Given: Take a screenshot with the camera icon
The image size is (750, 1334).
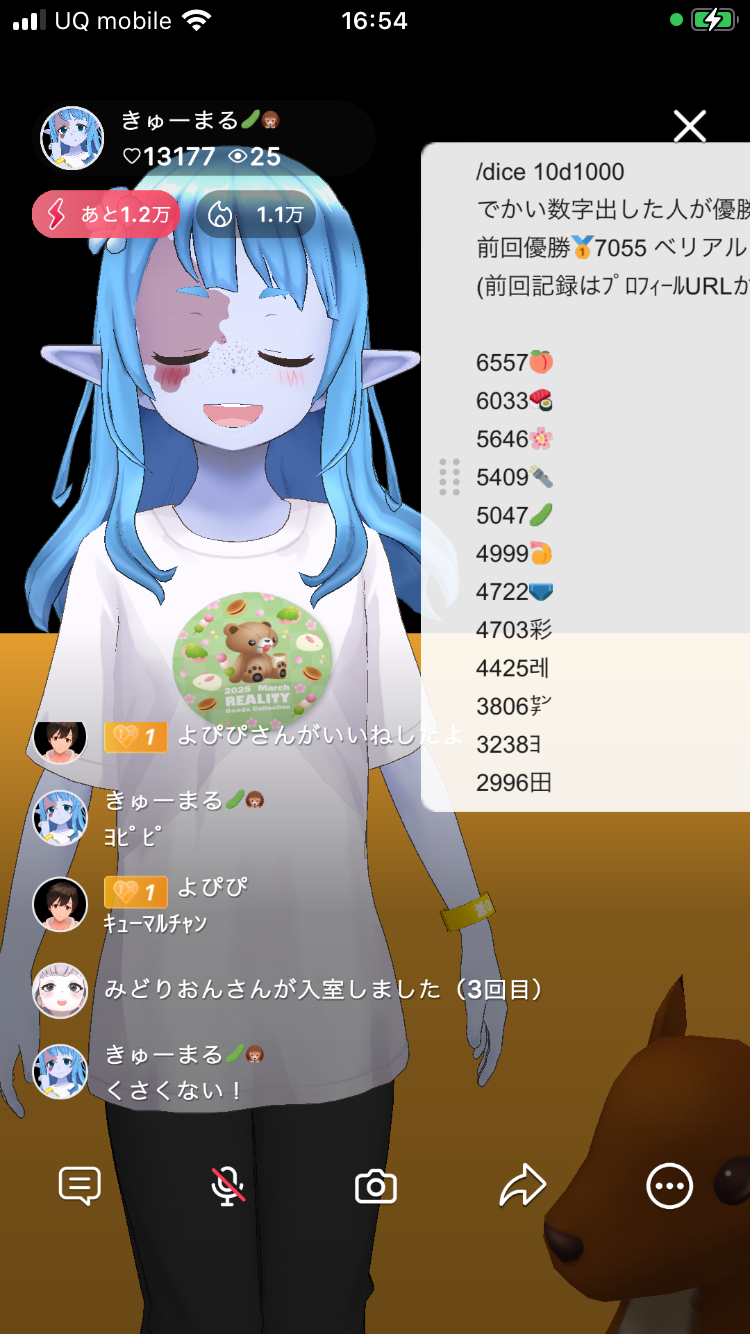Looking at the screenshot, I should pos(375,1187).
